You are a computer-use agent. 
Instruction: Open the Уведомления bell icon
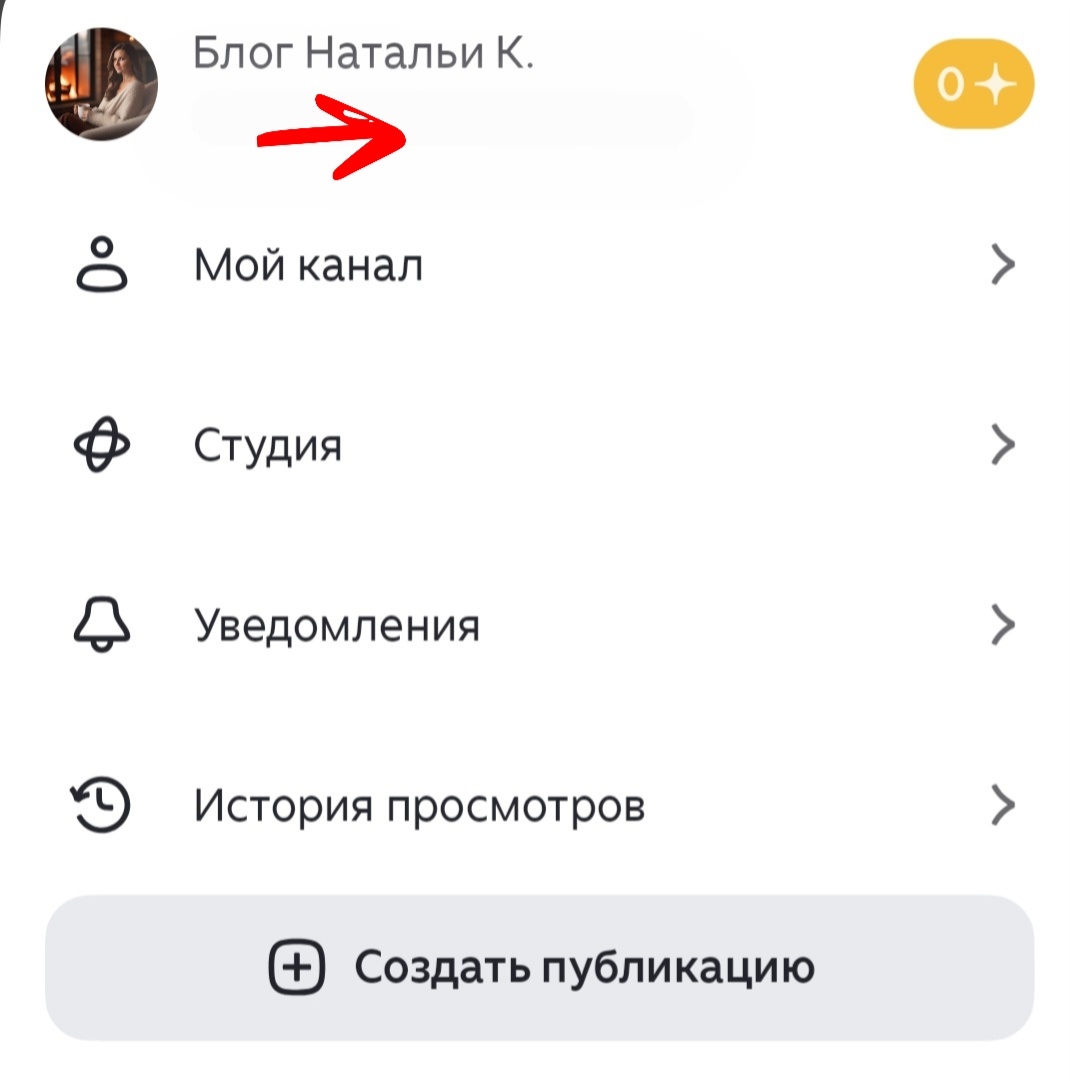(x=101, y=624)
